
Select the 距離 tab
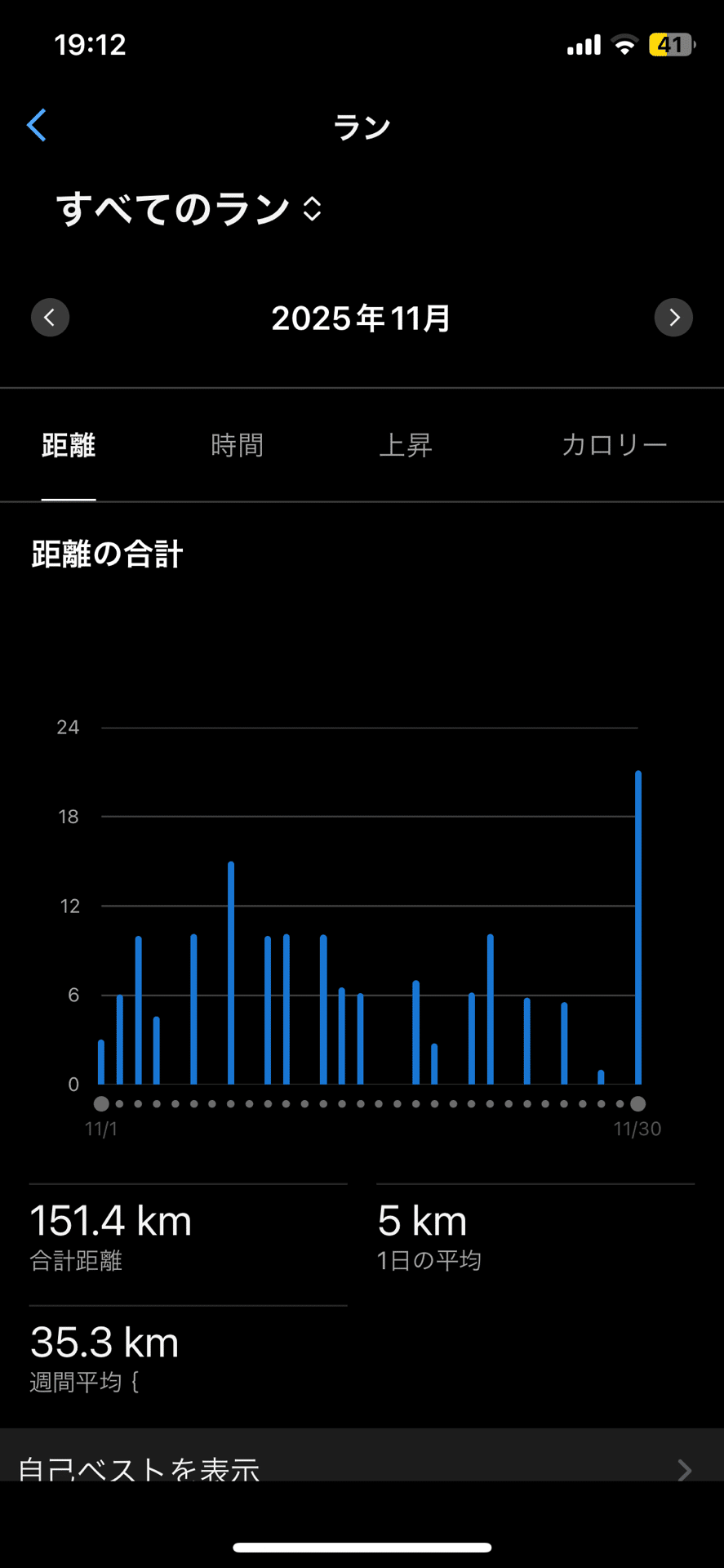click(69, 445)
